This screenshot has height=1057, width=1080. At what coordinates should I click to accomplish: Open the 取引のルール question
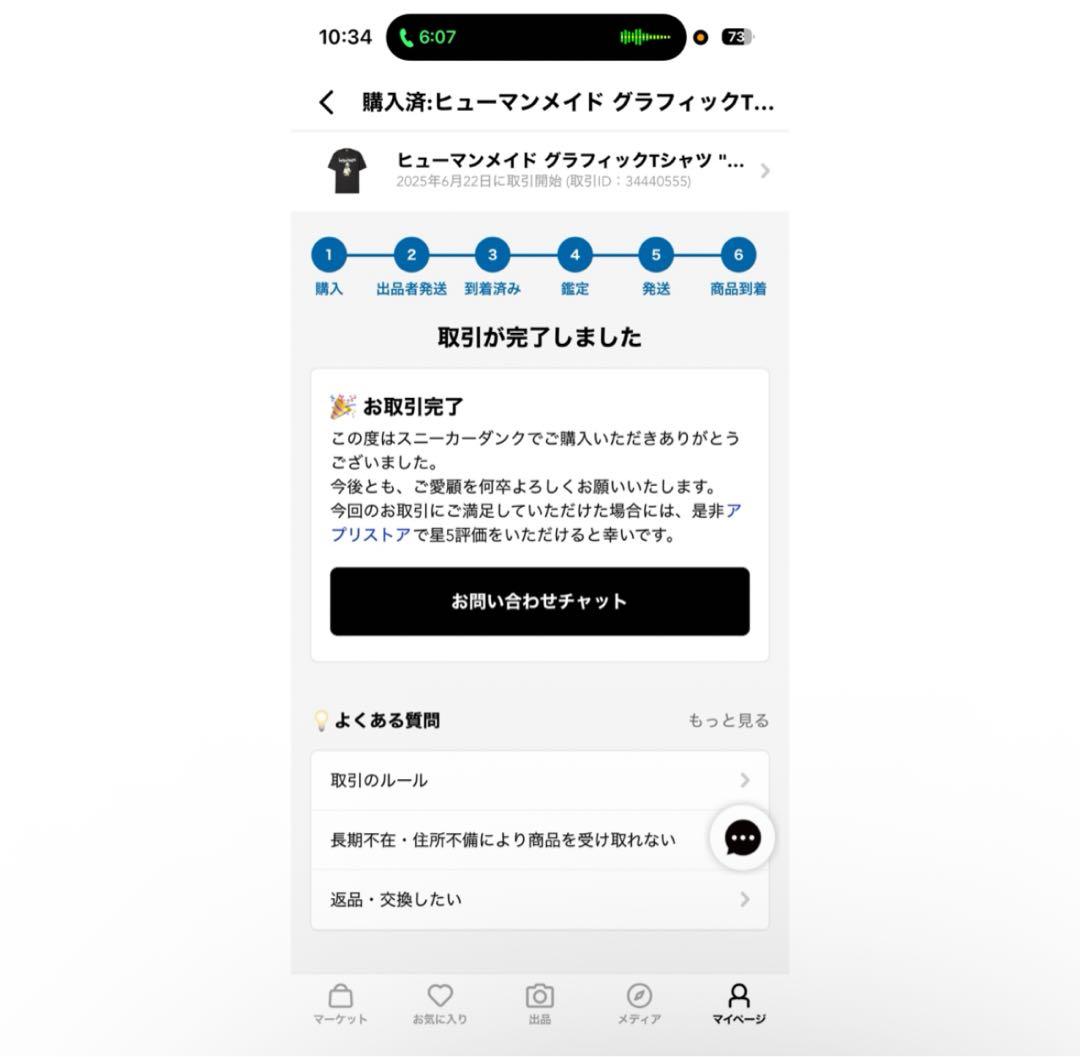tap(540, 780)
